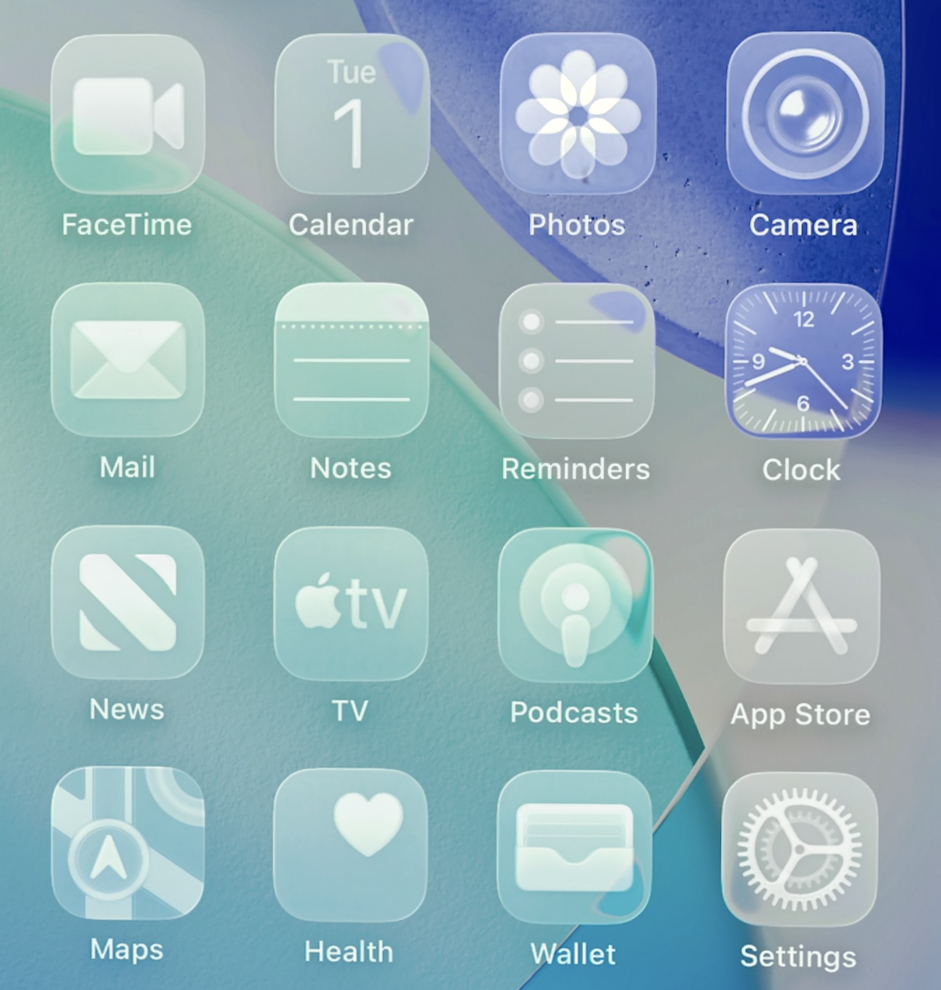Launch the Camera app
This screenshot has width=941, height=990.
tap(804, 113)
